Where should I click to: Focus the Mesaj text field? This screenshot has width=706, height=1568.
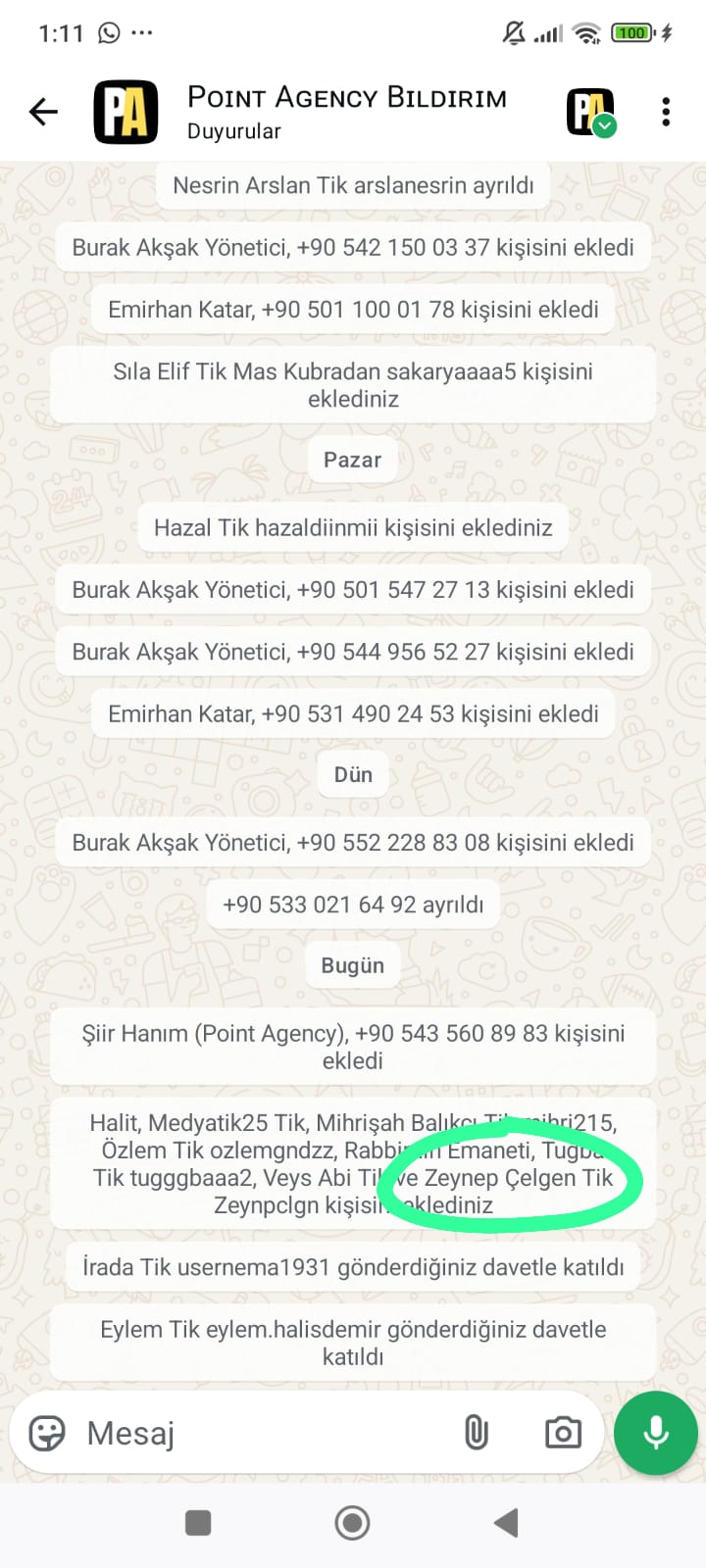pyautogui.click(x=265, y=1433)
